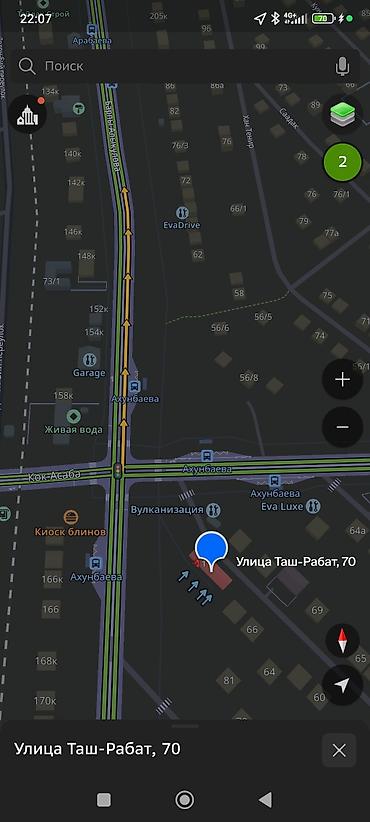Go to the home screen
Screen dimensions: 370x822
184,799
